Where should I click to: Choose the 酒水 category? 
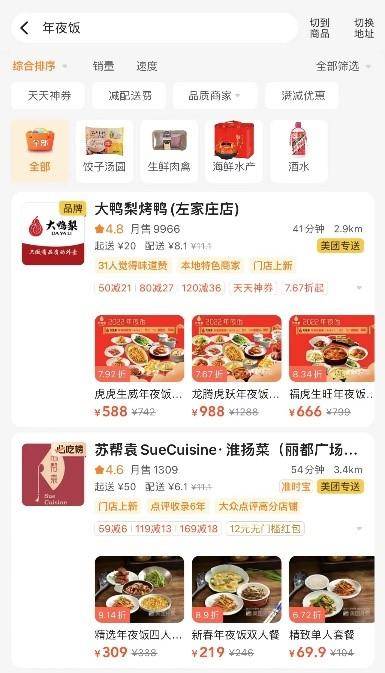pos(299,150)
